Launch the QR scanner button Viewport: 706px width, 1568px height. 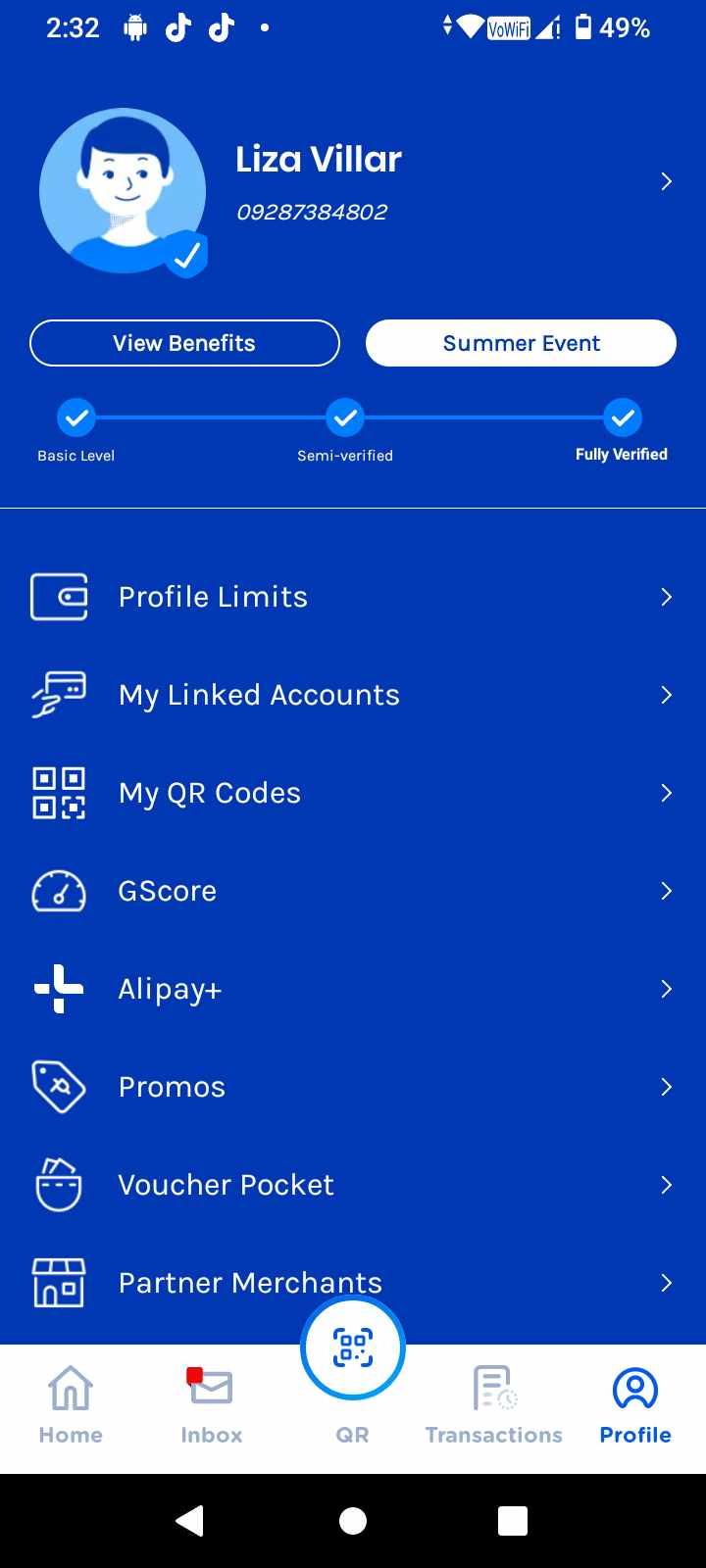(x=353, y=1348)
